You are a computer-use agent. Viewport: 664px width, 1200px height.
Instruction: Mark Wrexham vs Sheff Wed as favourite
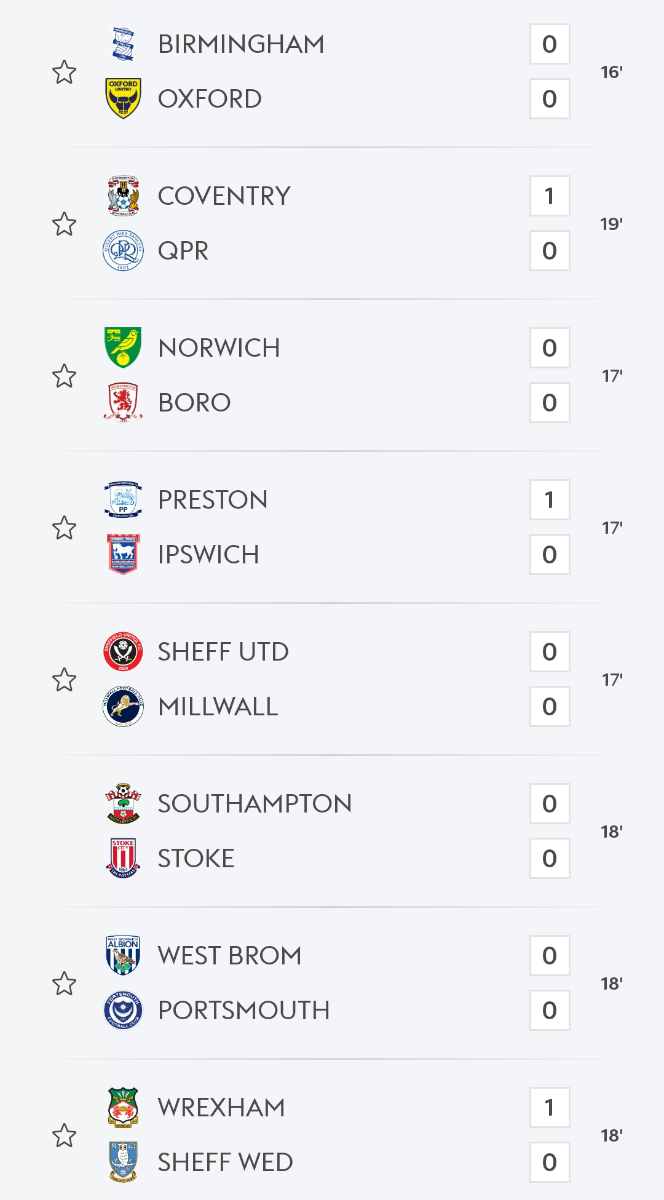pos(64,1136)
